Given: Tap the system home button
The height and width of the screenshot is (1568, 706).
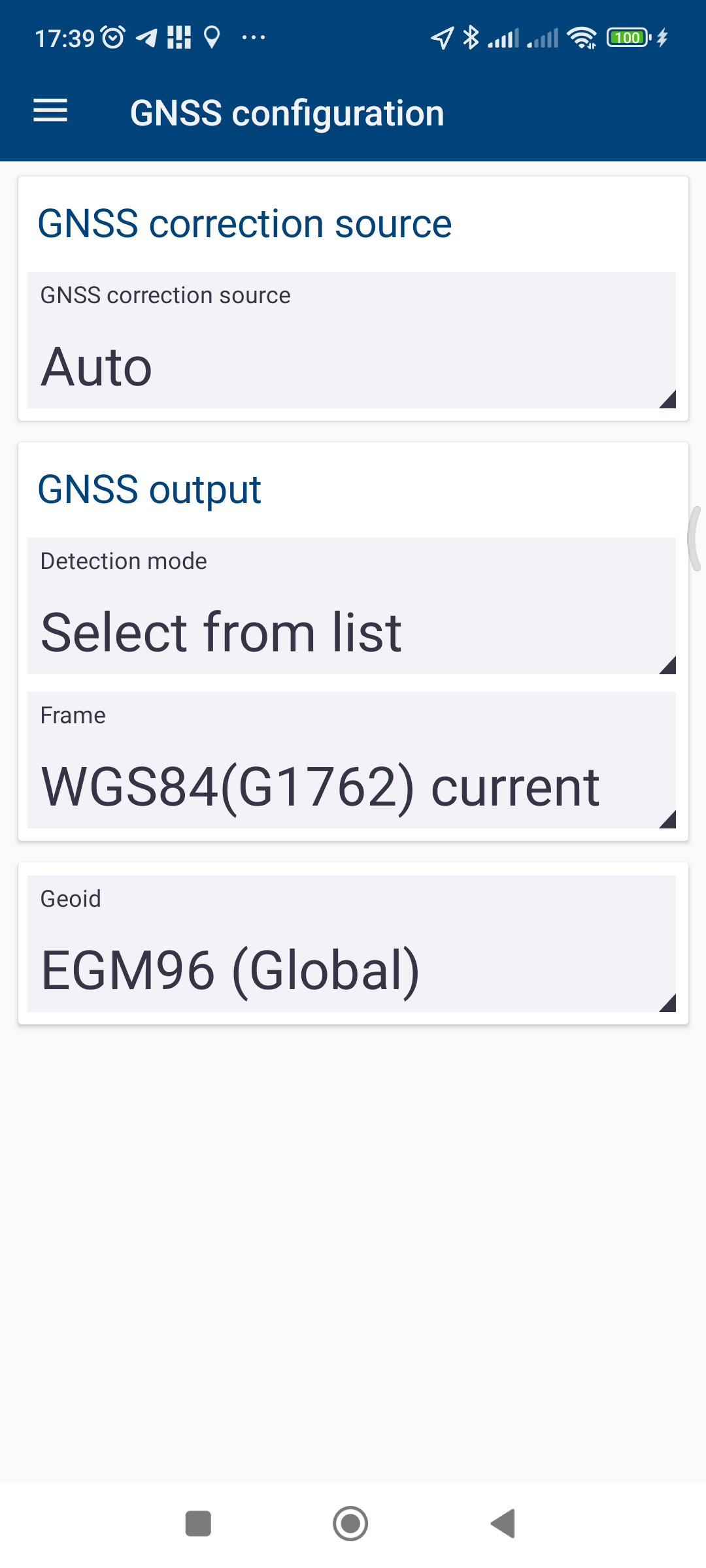Looking at the screenshot, I should pyautogui.click(x=350, y=1524).
